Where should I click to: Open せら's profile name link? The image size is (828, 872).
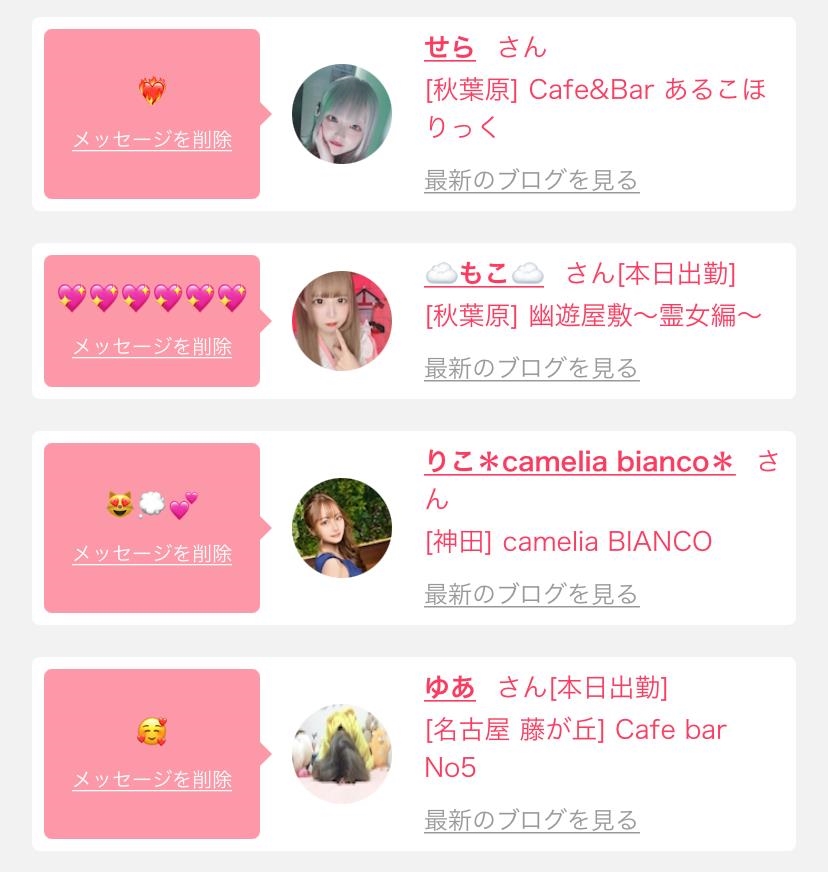(450, 47)
